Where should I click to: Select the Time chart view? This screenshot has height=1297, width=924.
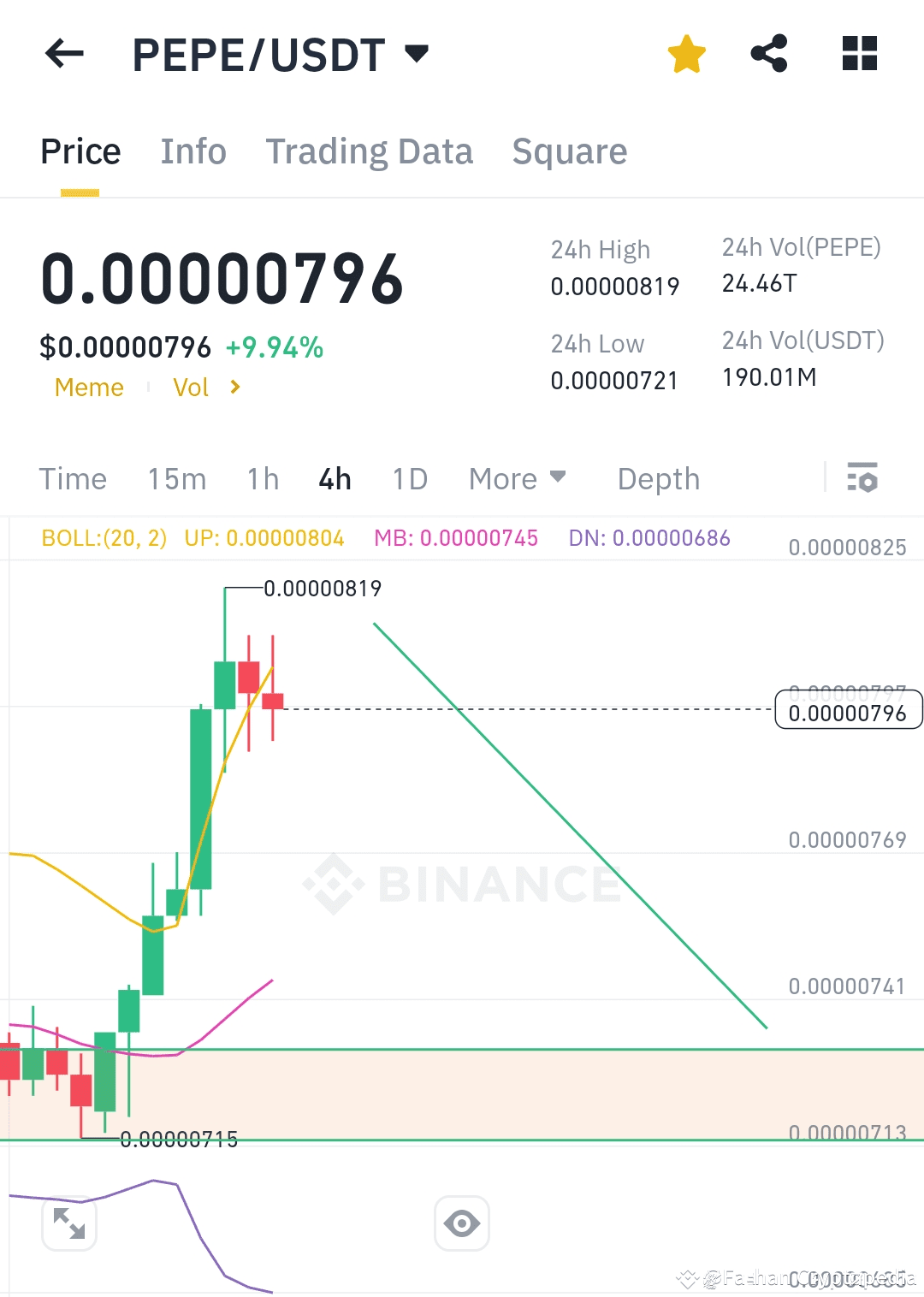pos(73,479)
